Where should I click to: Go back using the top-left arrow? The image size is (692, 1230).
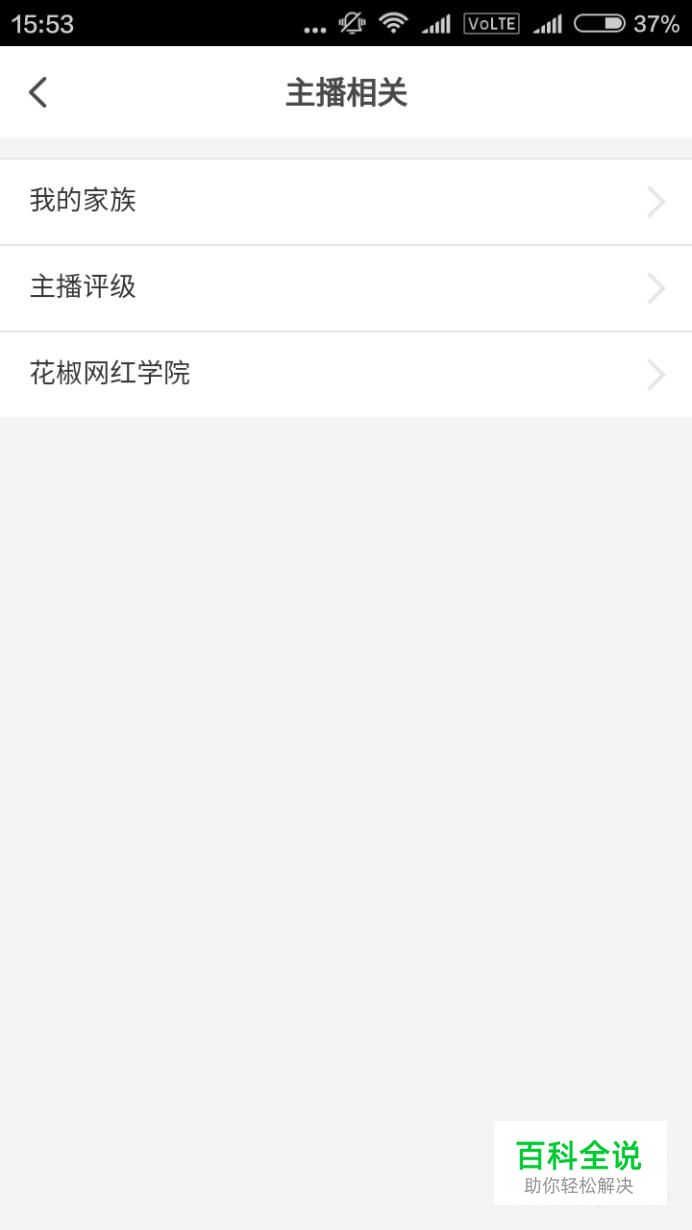[x=38, y=93]
